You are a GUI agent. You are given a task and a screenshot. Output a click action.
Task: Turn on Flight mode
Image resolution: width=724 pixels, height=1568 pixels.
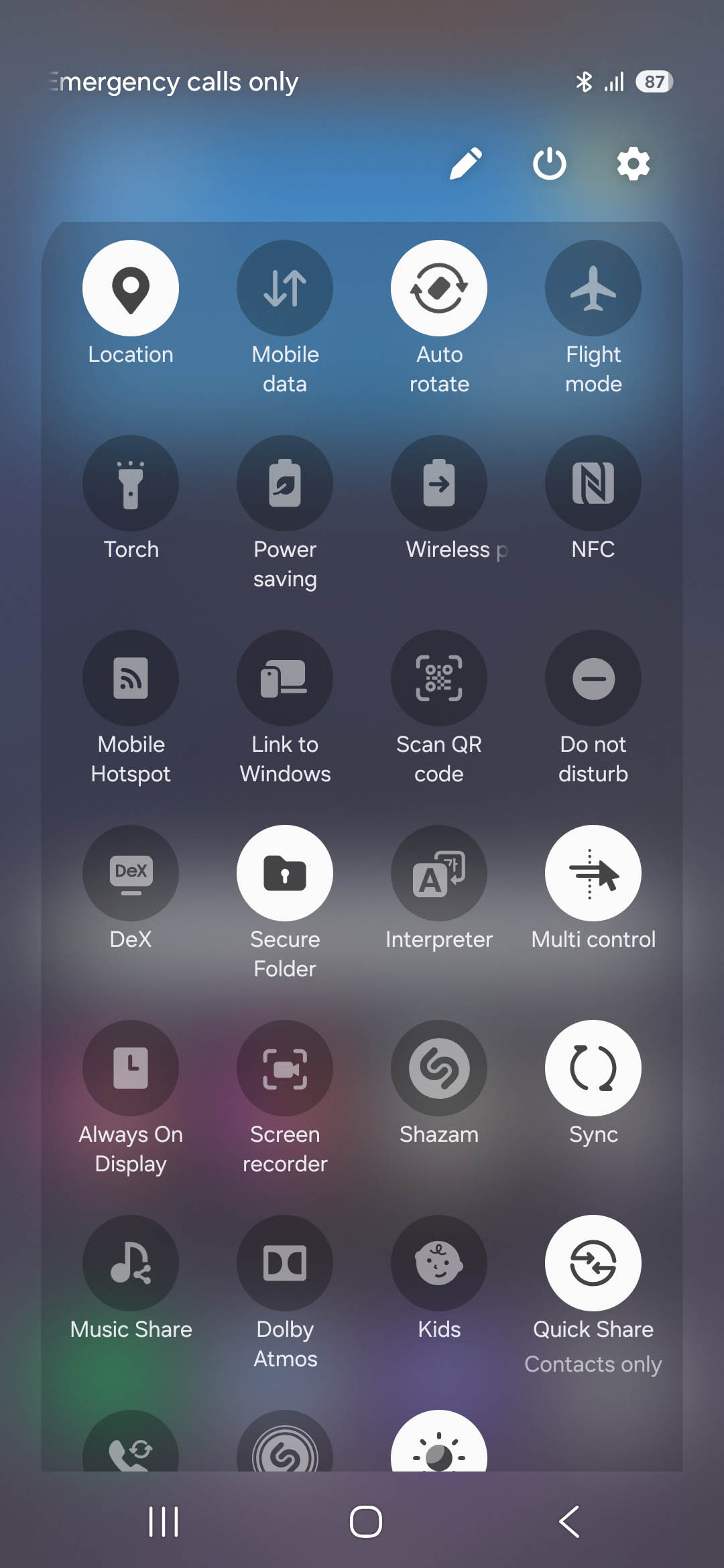[593, 288]
